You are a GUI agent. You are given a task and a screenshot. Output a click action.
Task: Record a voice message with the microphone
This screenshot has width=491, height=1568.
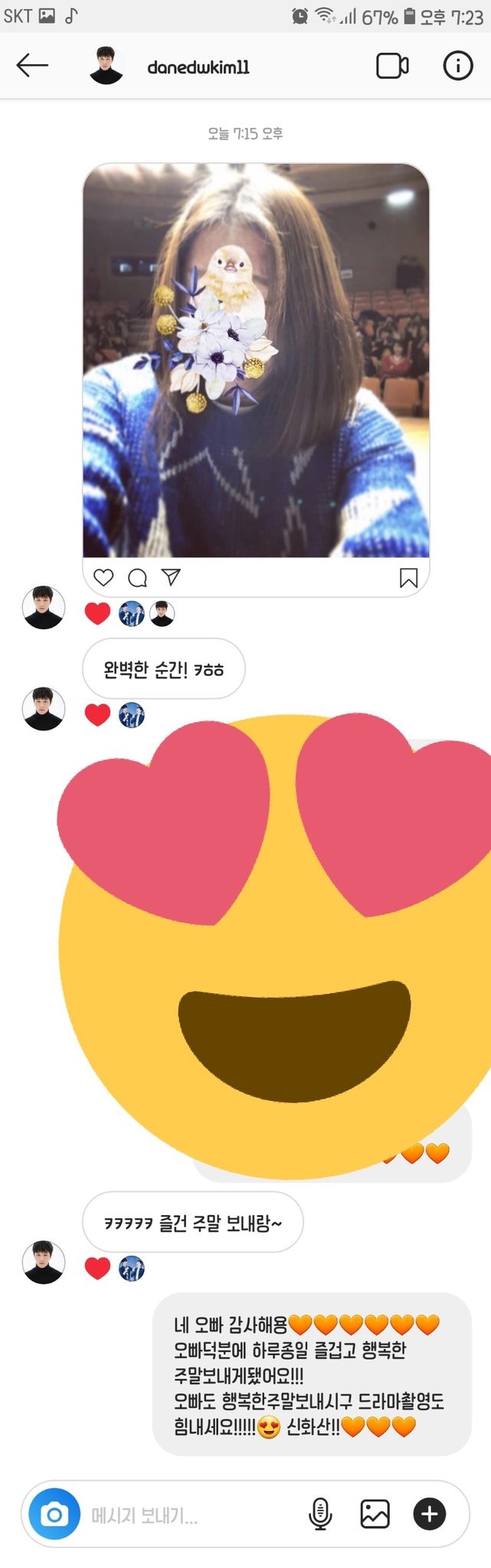(x=320, y=1514)
